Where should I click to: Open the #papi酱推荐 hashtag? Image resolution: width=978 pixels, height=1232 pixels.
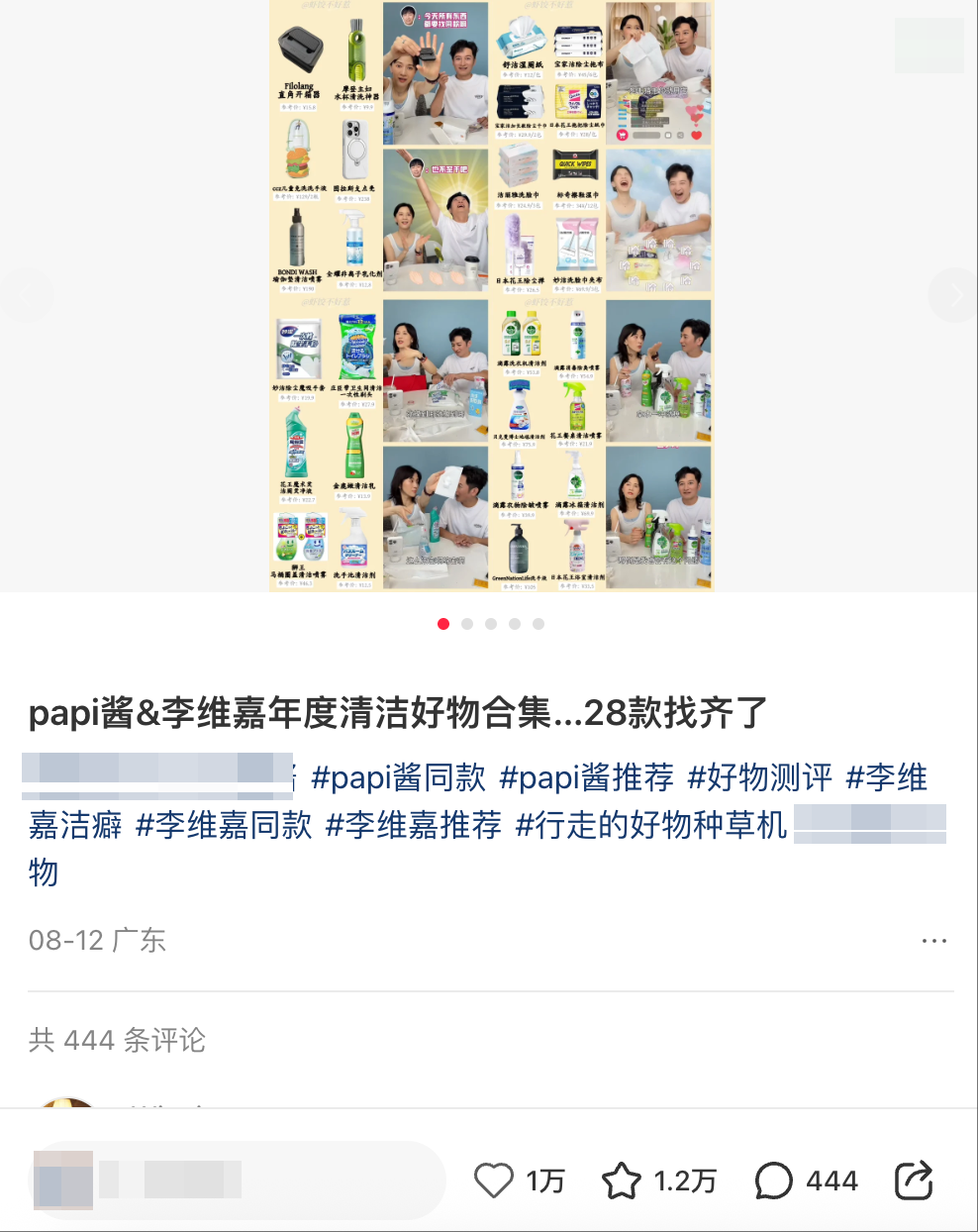586,778
